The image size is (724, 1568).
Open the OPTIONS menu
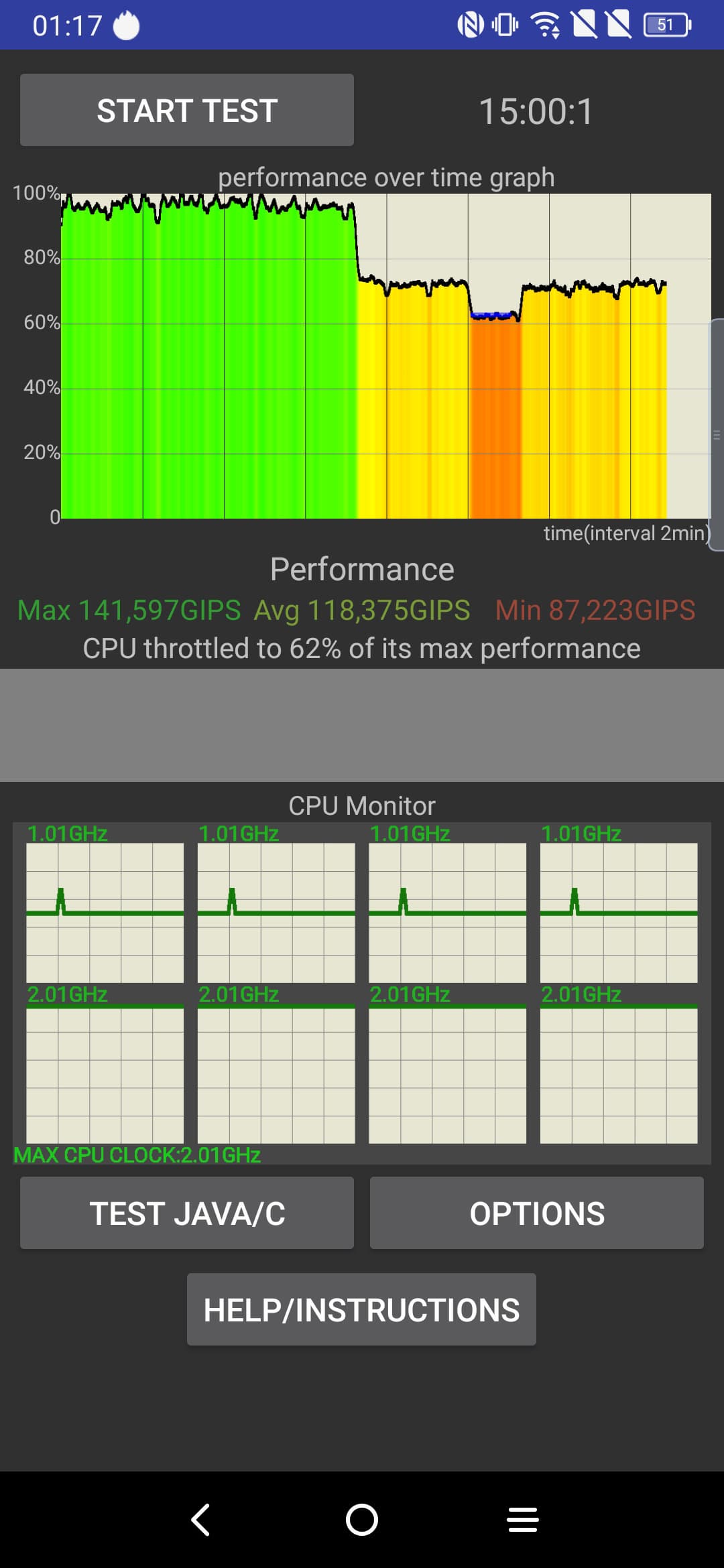[x=536, y=1214]
